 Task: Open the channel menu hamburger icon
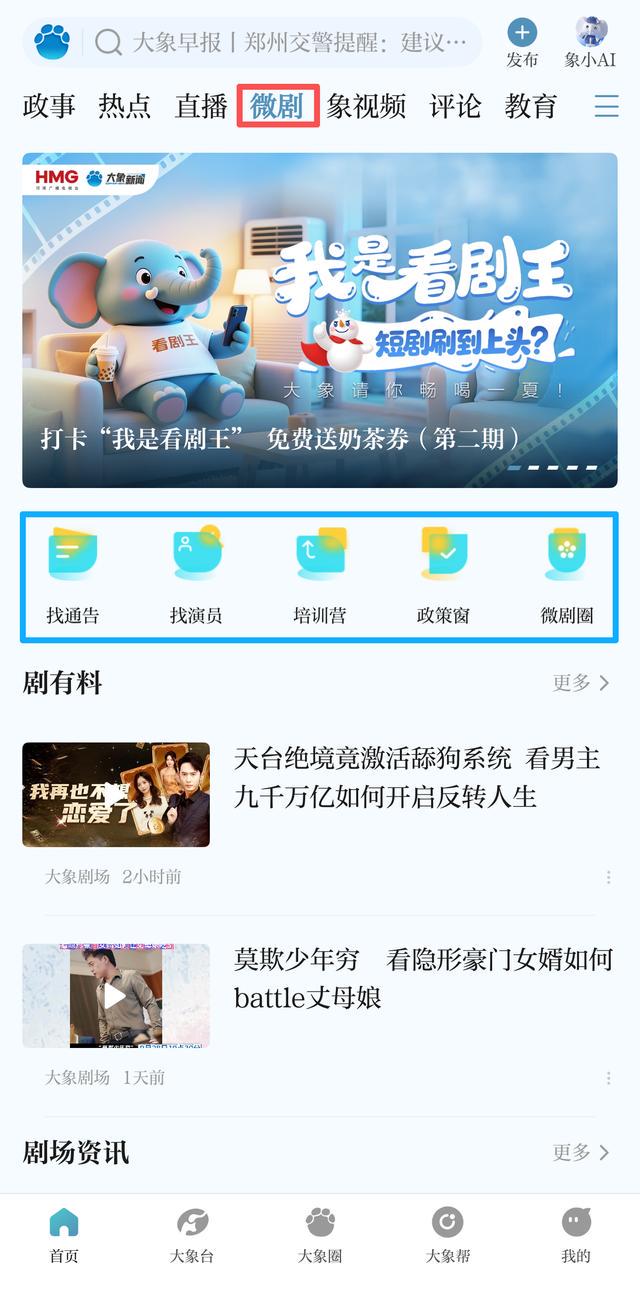[x=606, y=106]
